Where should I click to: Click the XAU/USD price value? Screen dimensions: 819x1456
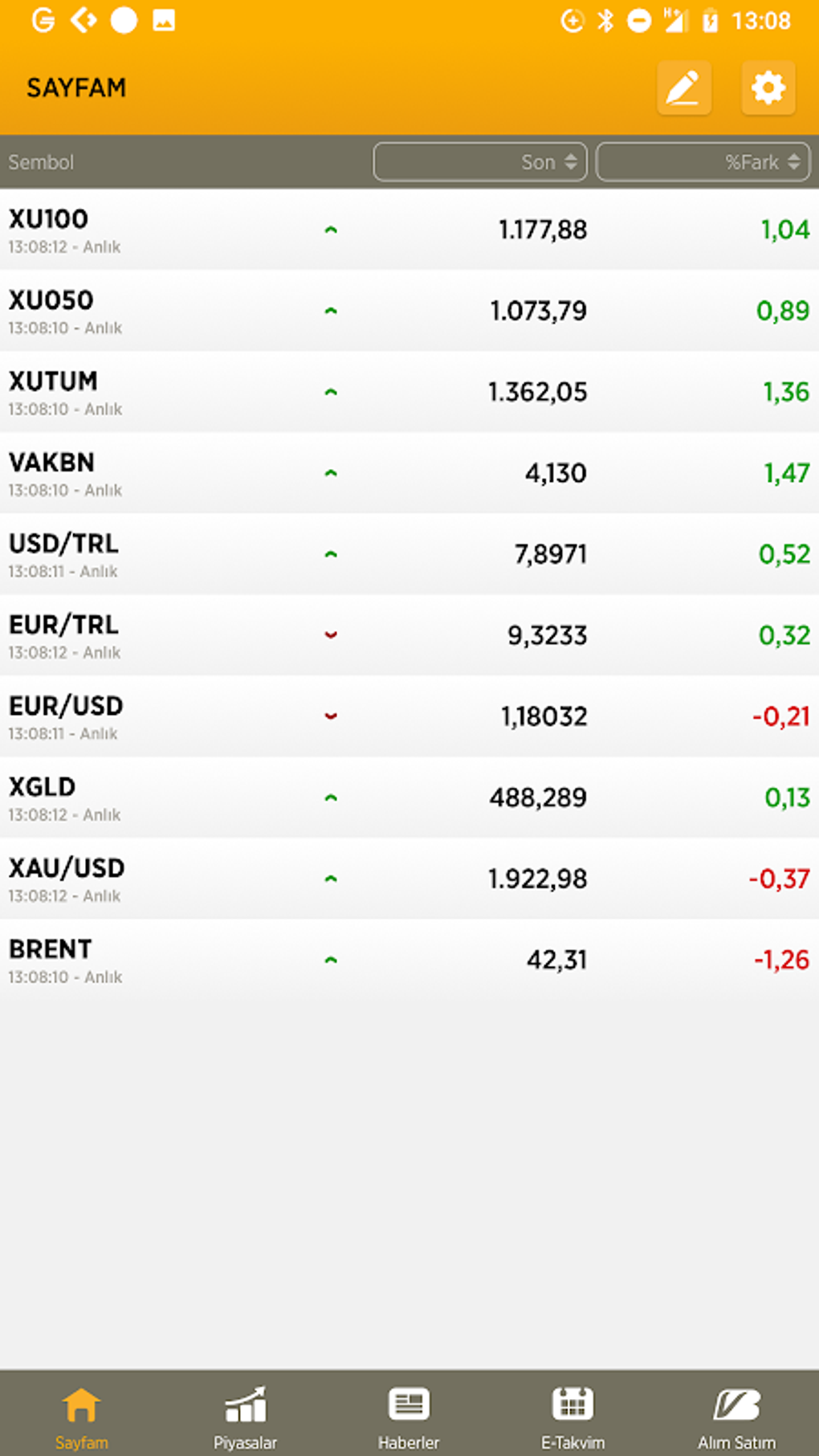pos(536,878)
